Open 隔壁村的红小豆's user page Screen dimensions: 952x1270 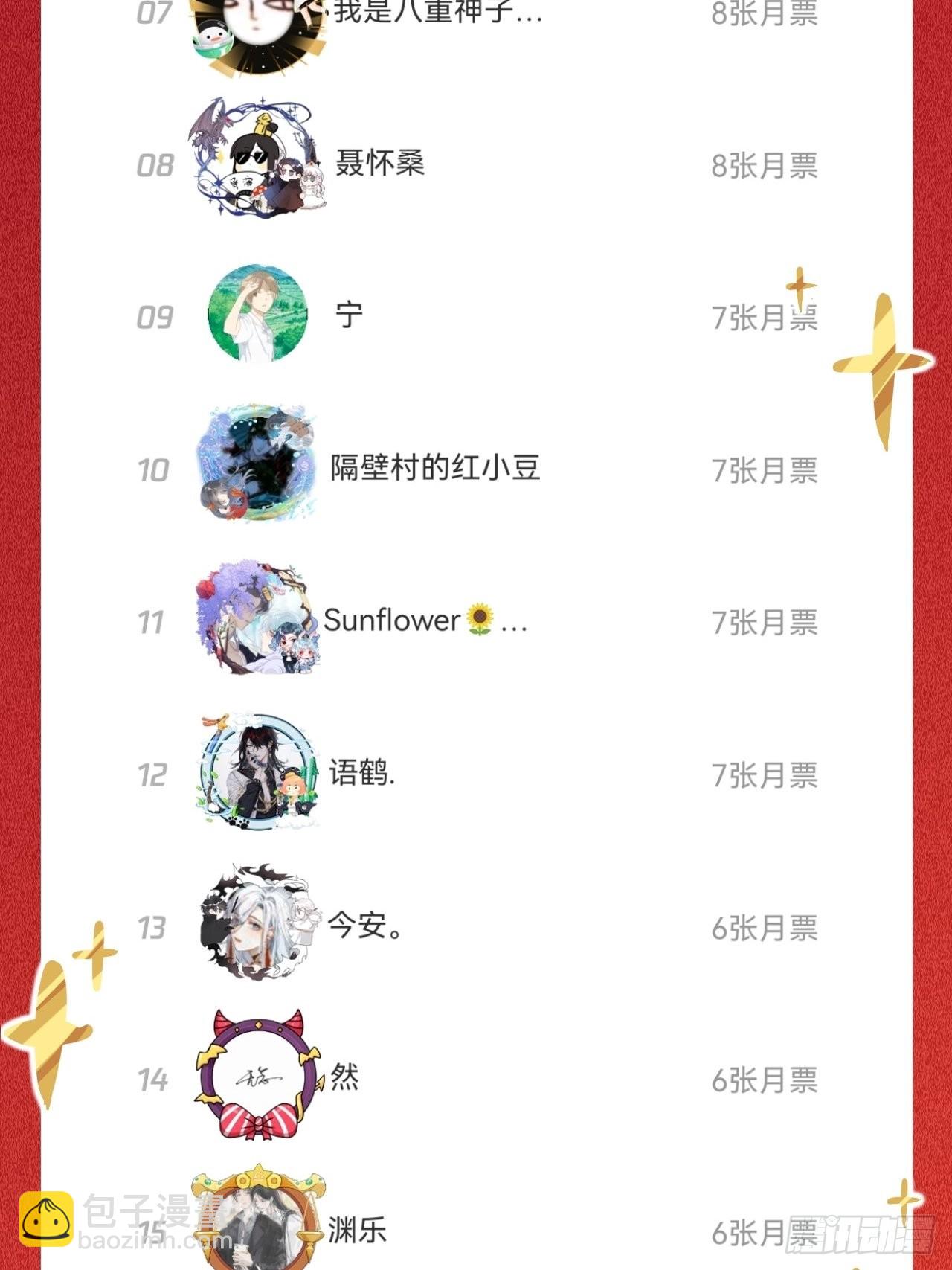435,469
